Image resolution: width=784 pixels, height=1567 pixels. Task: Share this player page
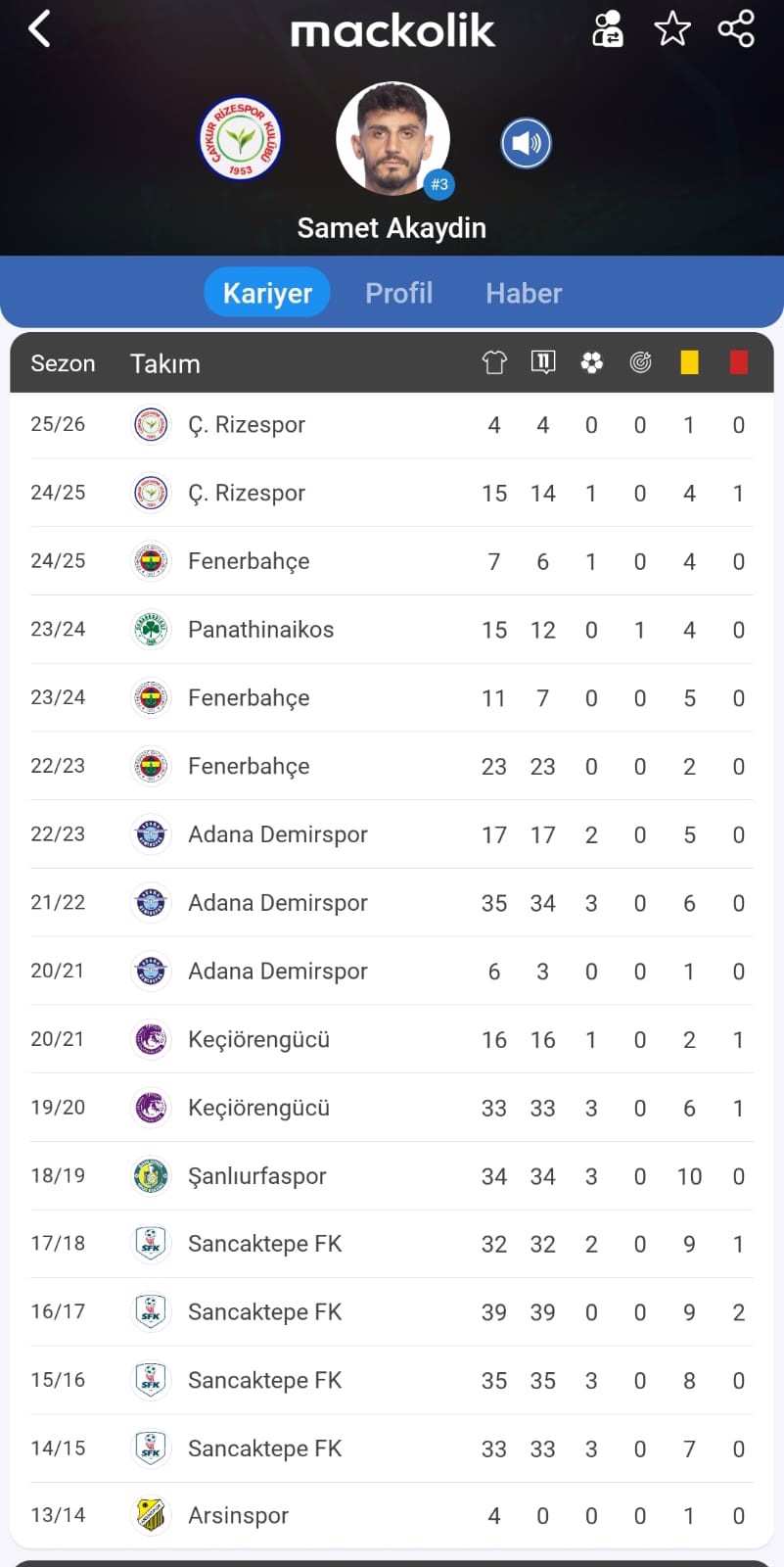[736, 29]
